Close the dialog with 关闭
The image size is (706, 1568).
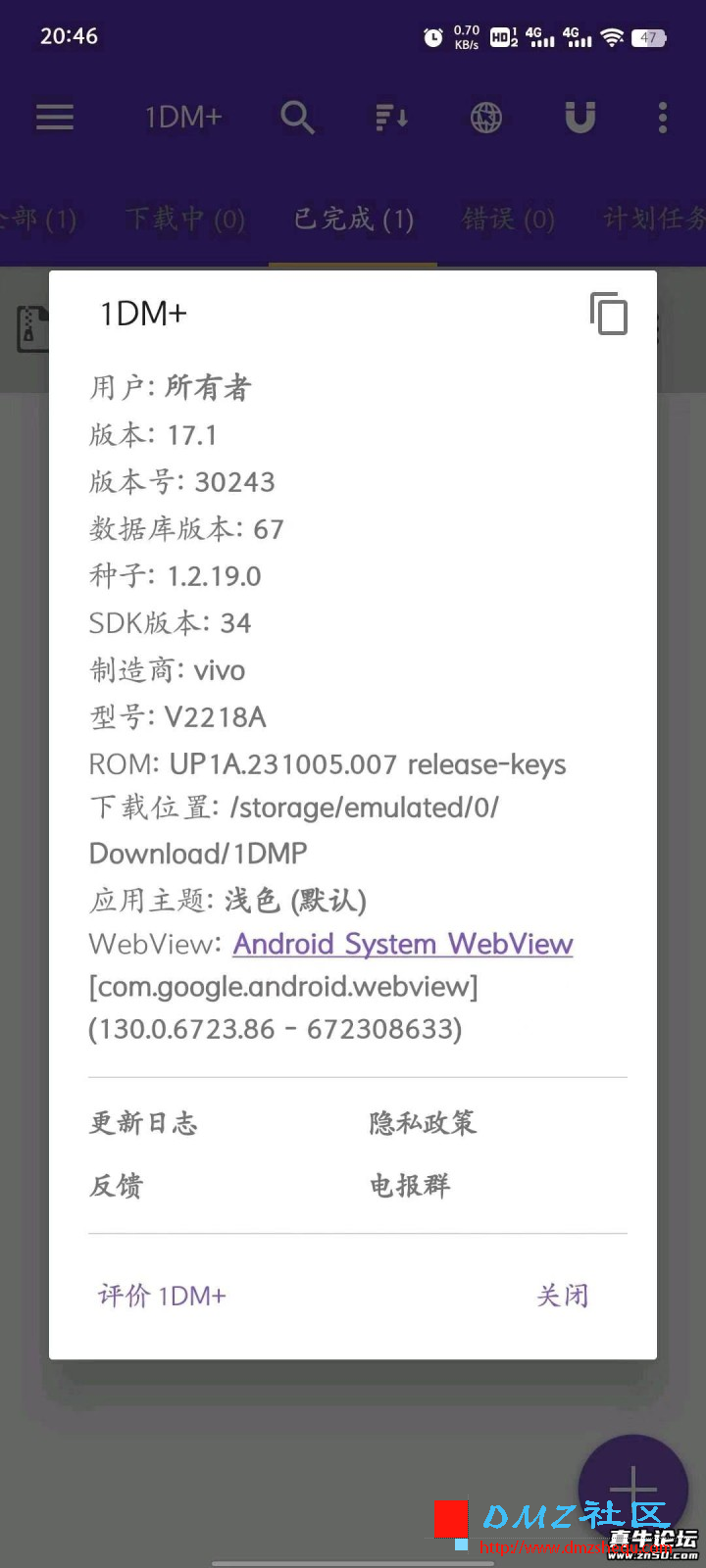(x=563, y=1296)
